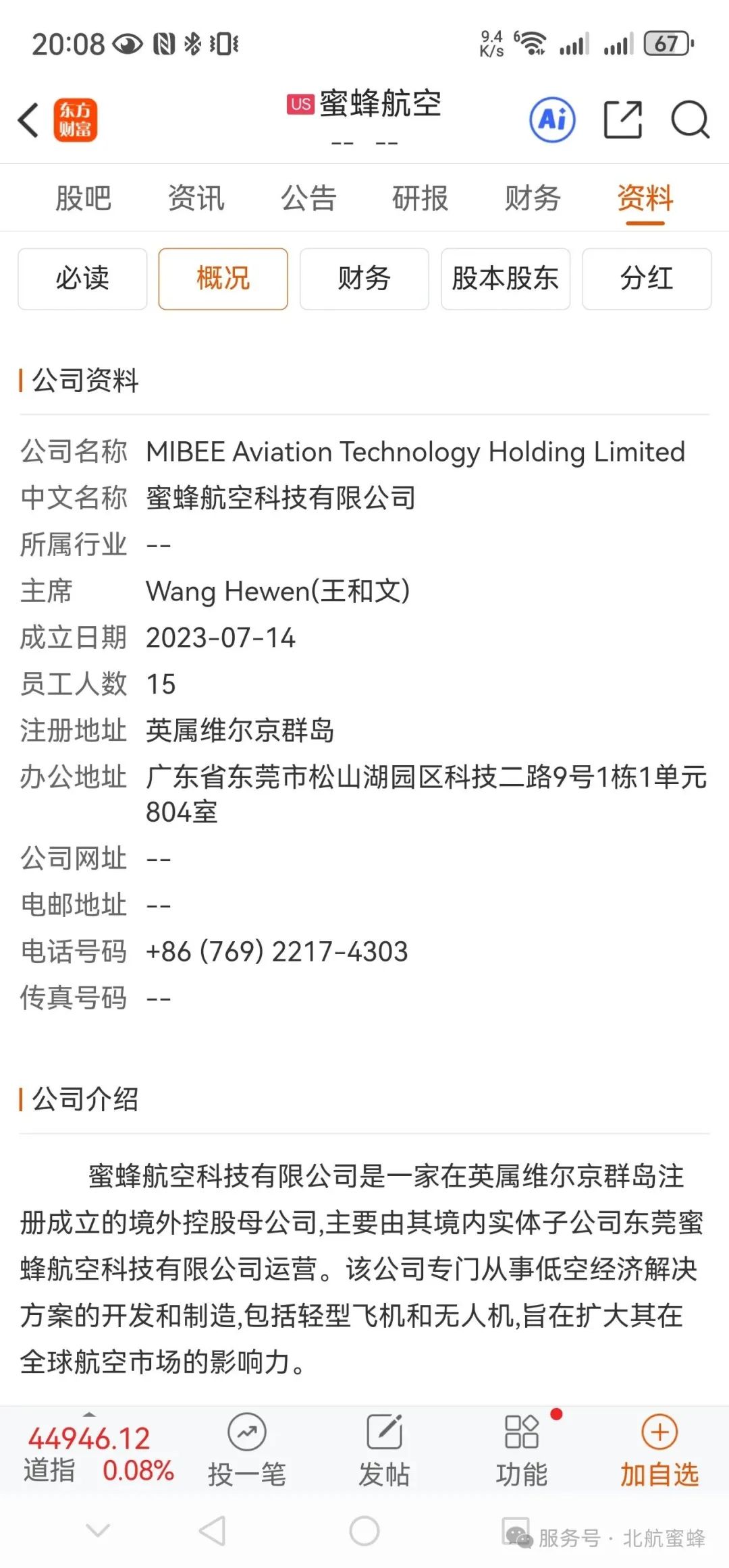The image size is (729, 1568).
Task: Select the 概况 chip
Action: tap(223, 279)
